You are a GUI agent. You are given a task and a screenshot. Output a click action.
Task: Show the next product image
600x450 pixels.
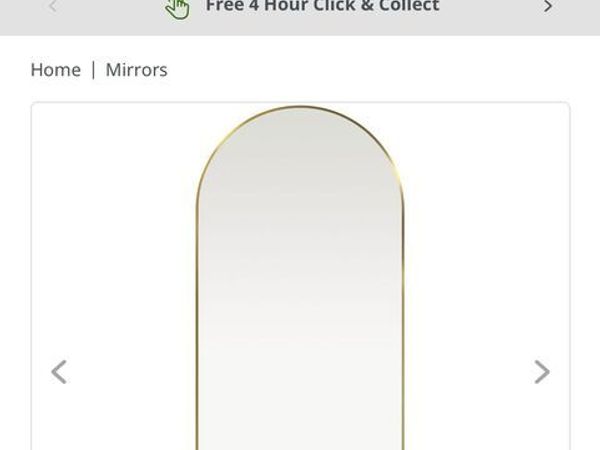pyautogui.click(x=541, y=372)
